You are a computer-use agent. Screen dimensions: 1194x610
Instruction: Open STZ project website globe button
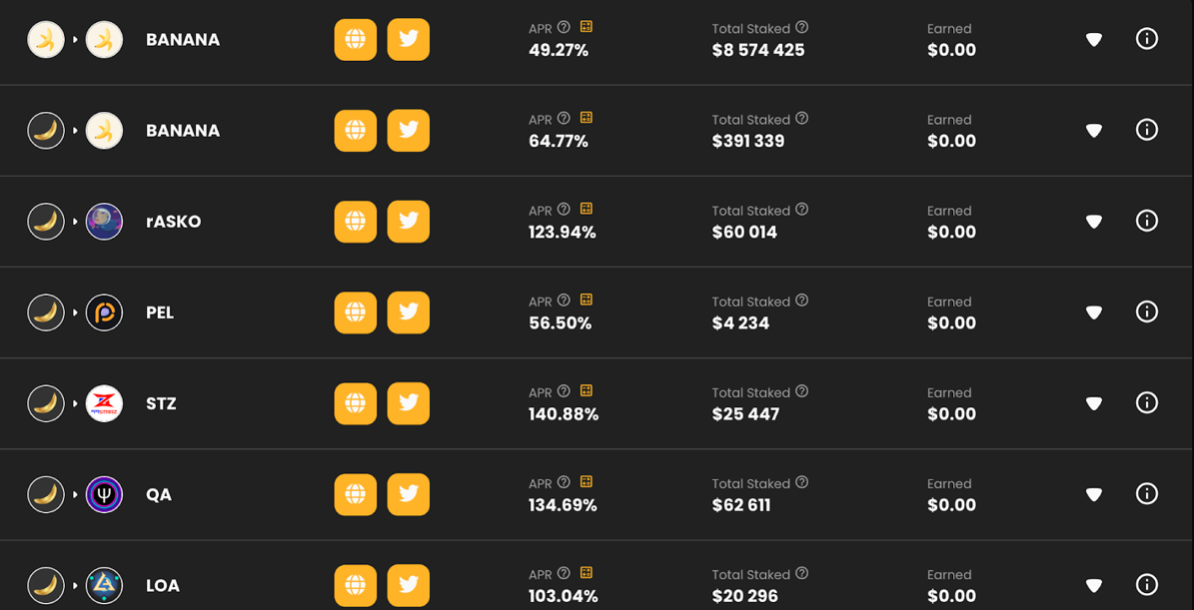coord(355,403)
